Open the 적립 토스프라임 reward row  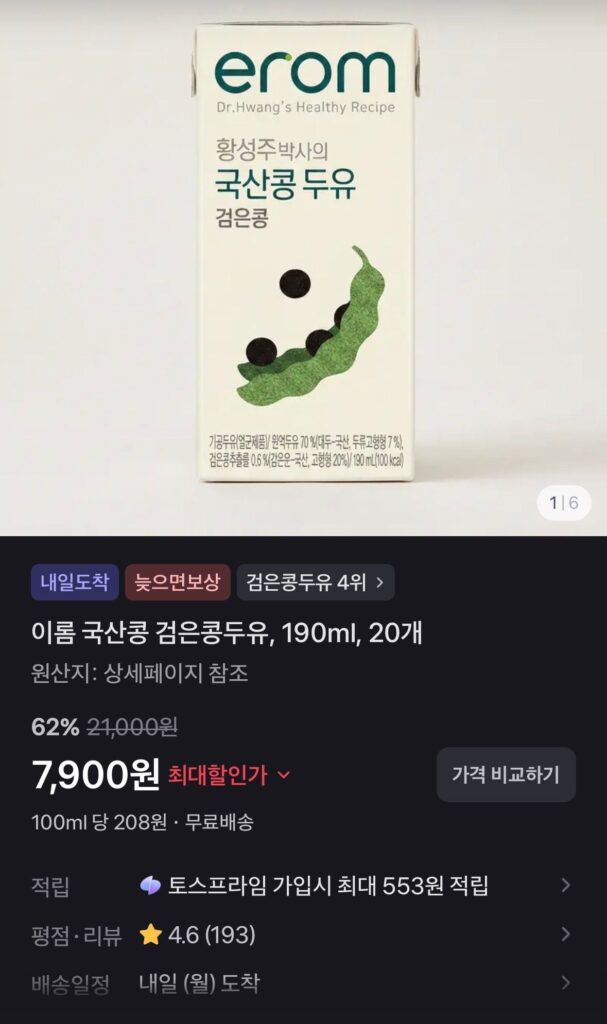click(x=303, y=886)
